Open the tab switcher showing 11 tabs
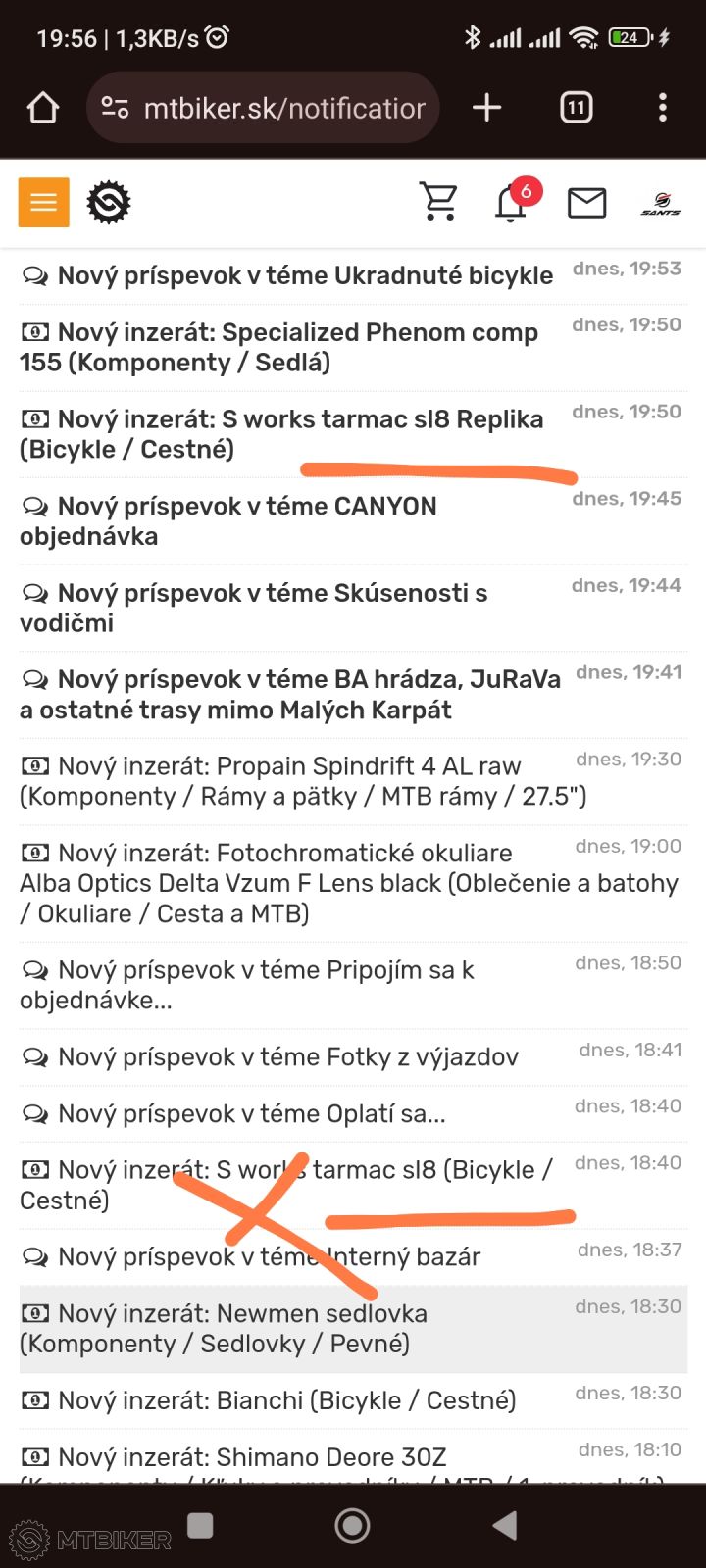This screenshot has width=706, height=1568. [577, 108]
